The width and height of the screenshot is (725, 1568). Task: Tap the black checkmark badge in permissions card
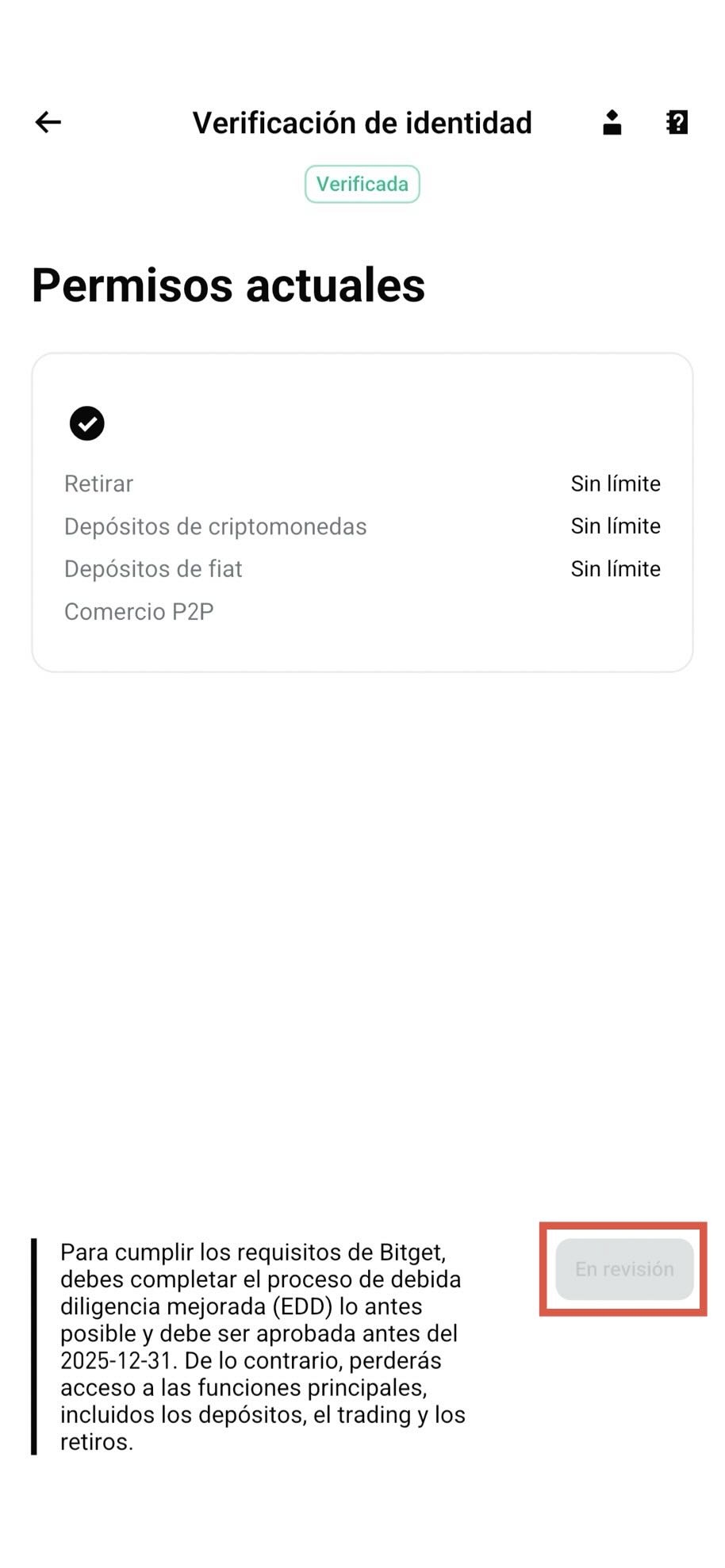(x=87, y=423)
